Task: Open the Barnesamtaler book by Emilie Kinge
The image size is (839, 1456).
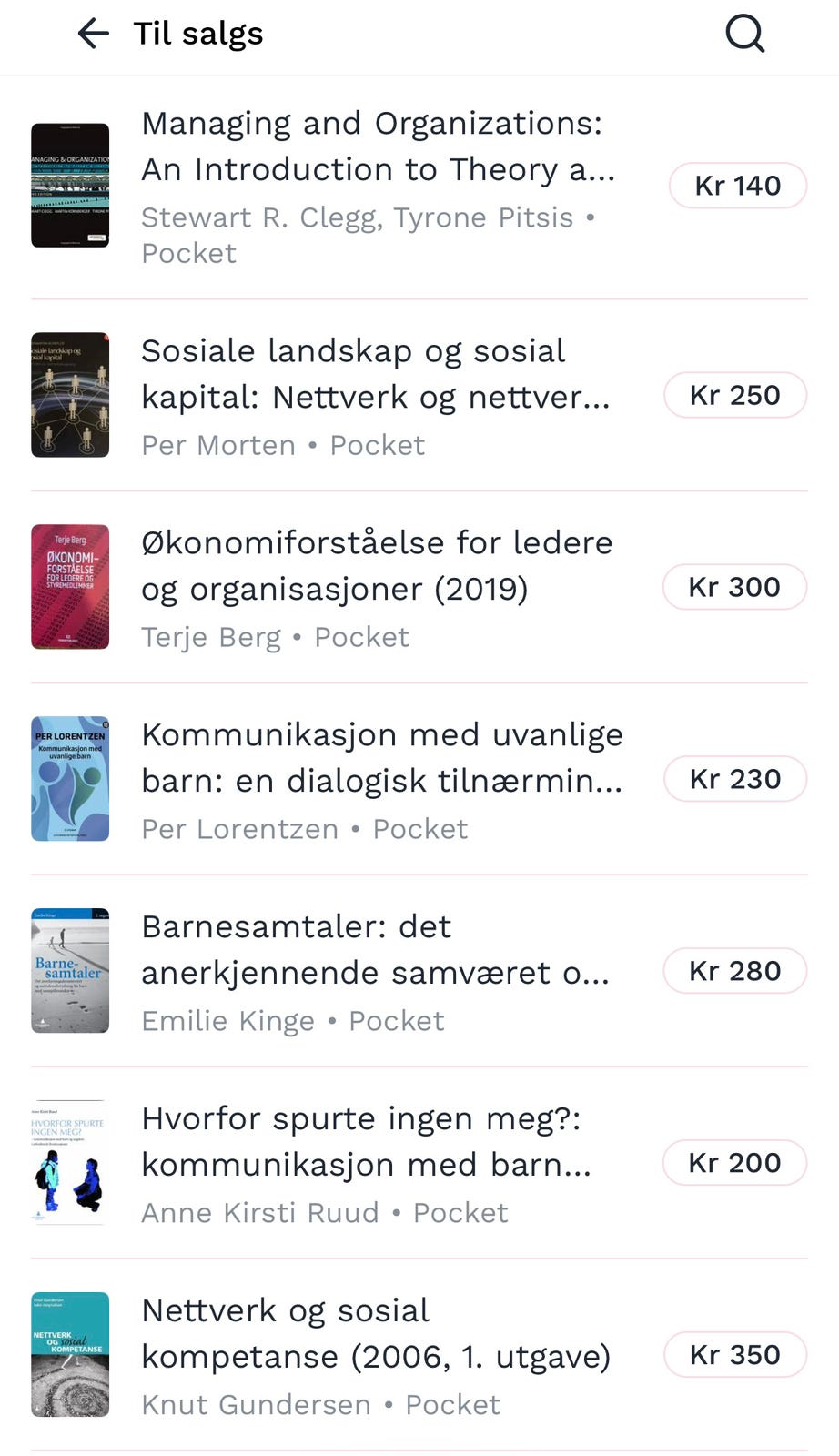Action: click(x=419, y=971)
